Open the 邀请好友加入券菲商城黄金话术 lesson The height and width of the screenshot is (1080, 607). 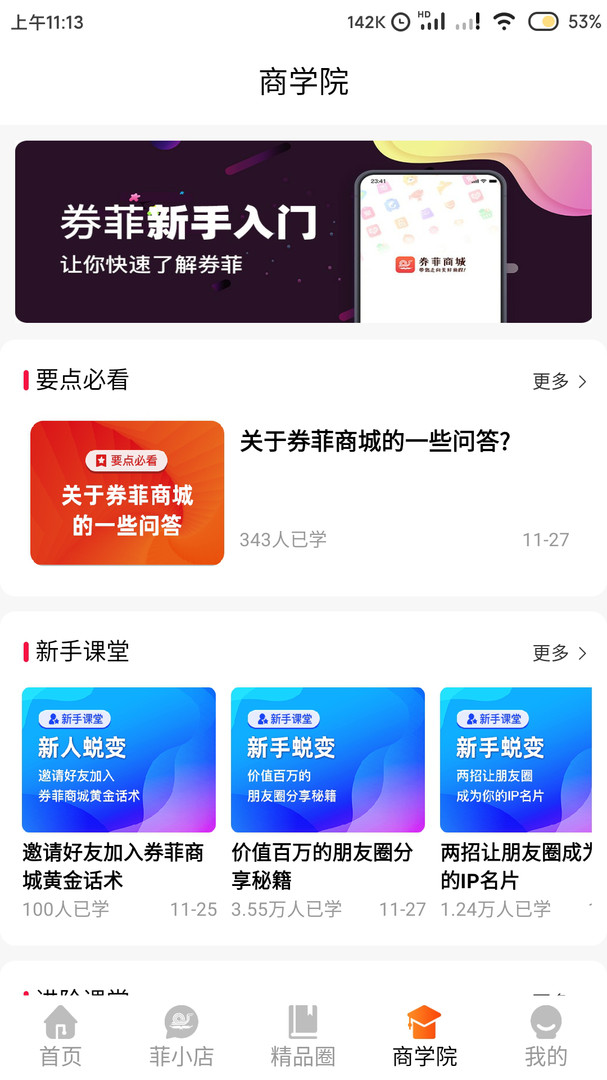[119, 803]
